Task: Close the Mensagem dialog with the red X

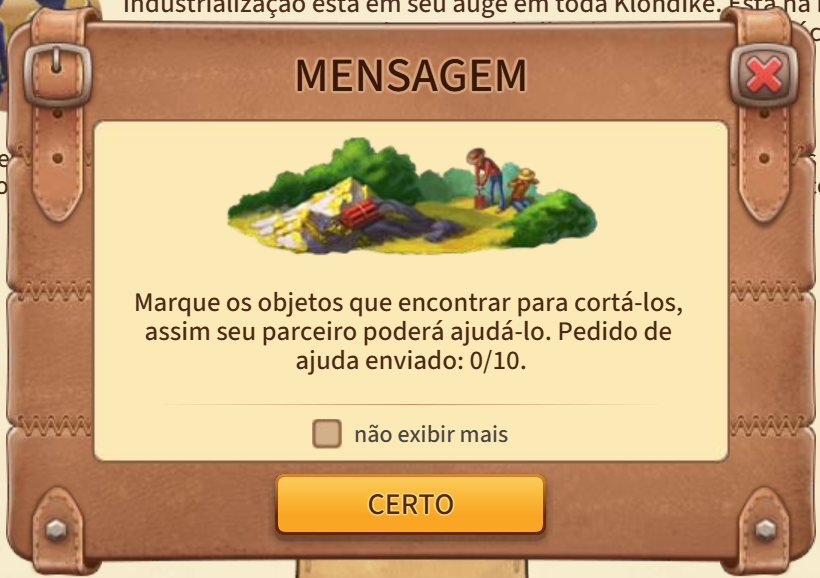Action: tap(764, 75)
